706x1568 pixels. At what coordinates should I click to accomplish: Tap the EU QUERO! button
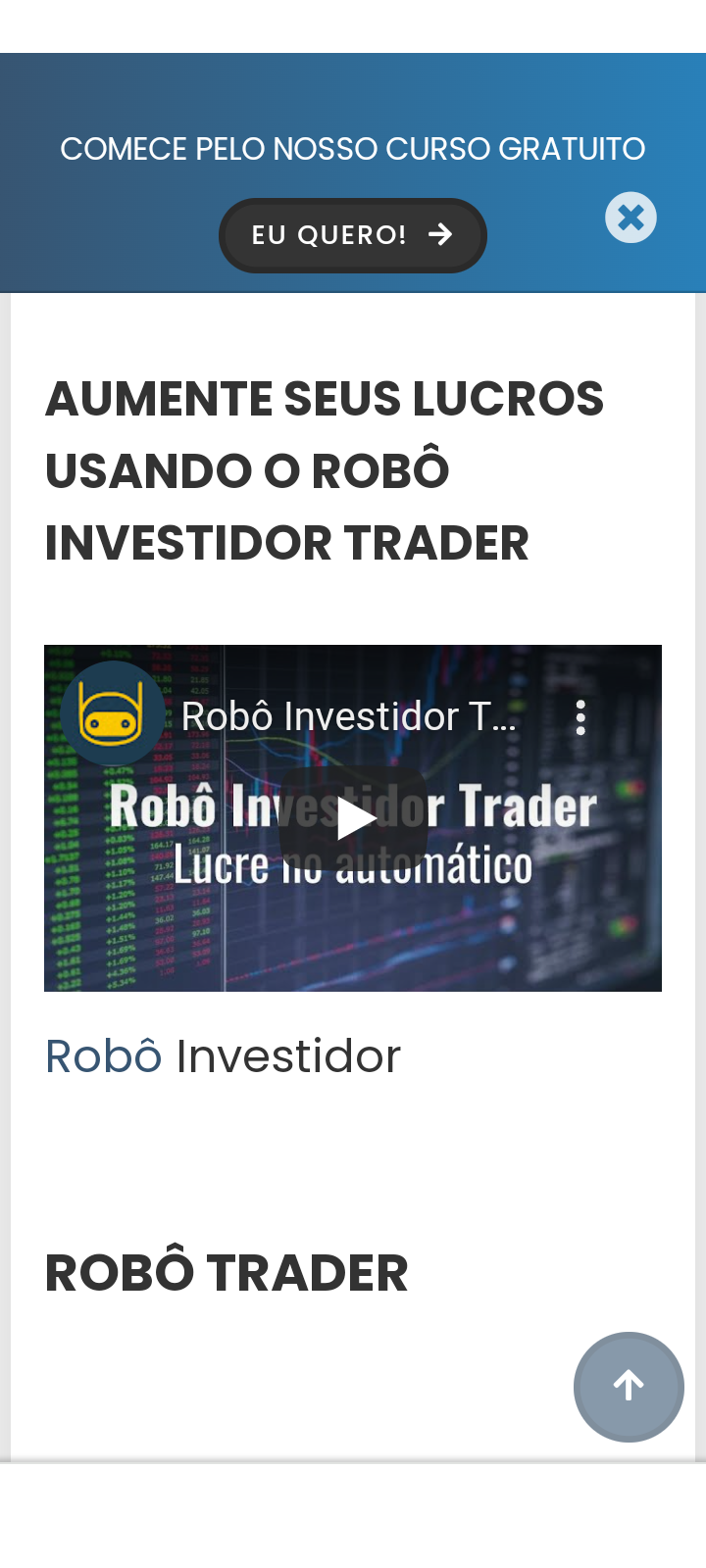click(352, 235)
